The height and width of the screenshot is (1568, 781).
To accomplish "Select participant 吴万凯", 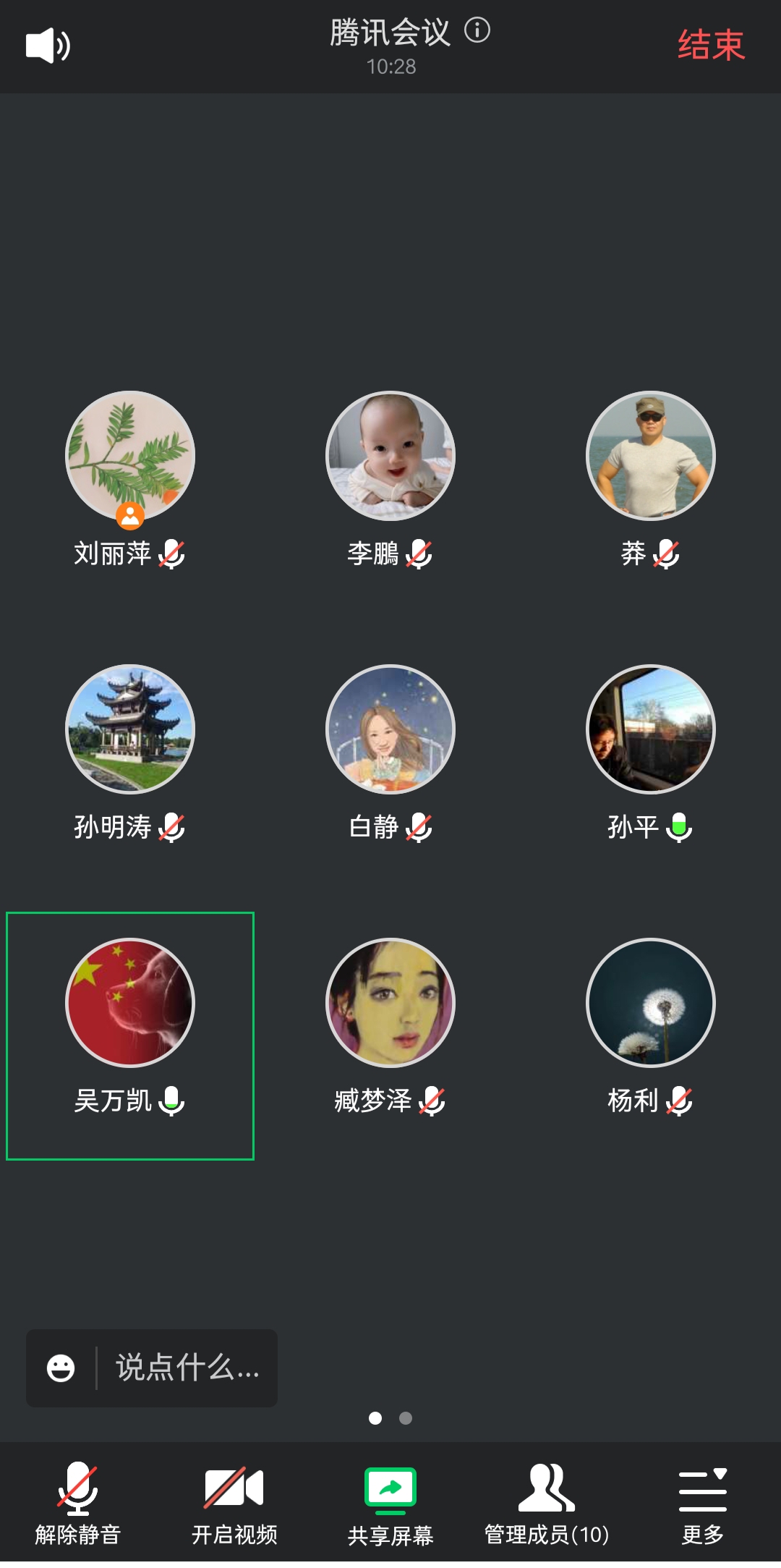I will (x=130, y=1003).
